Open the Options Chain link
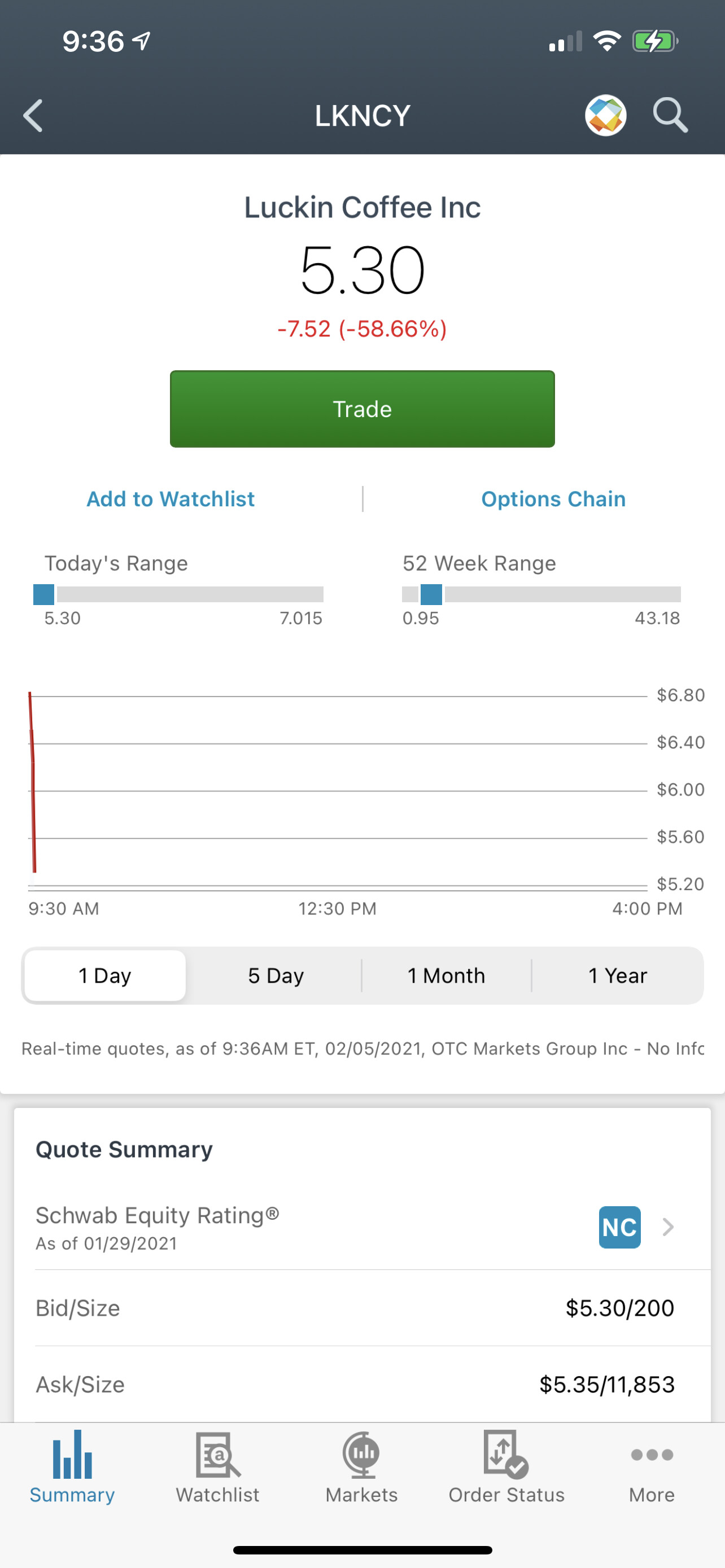725x1568 pixels. 553,499
